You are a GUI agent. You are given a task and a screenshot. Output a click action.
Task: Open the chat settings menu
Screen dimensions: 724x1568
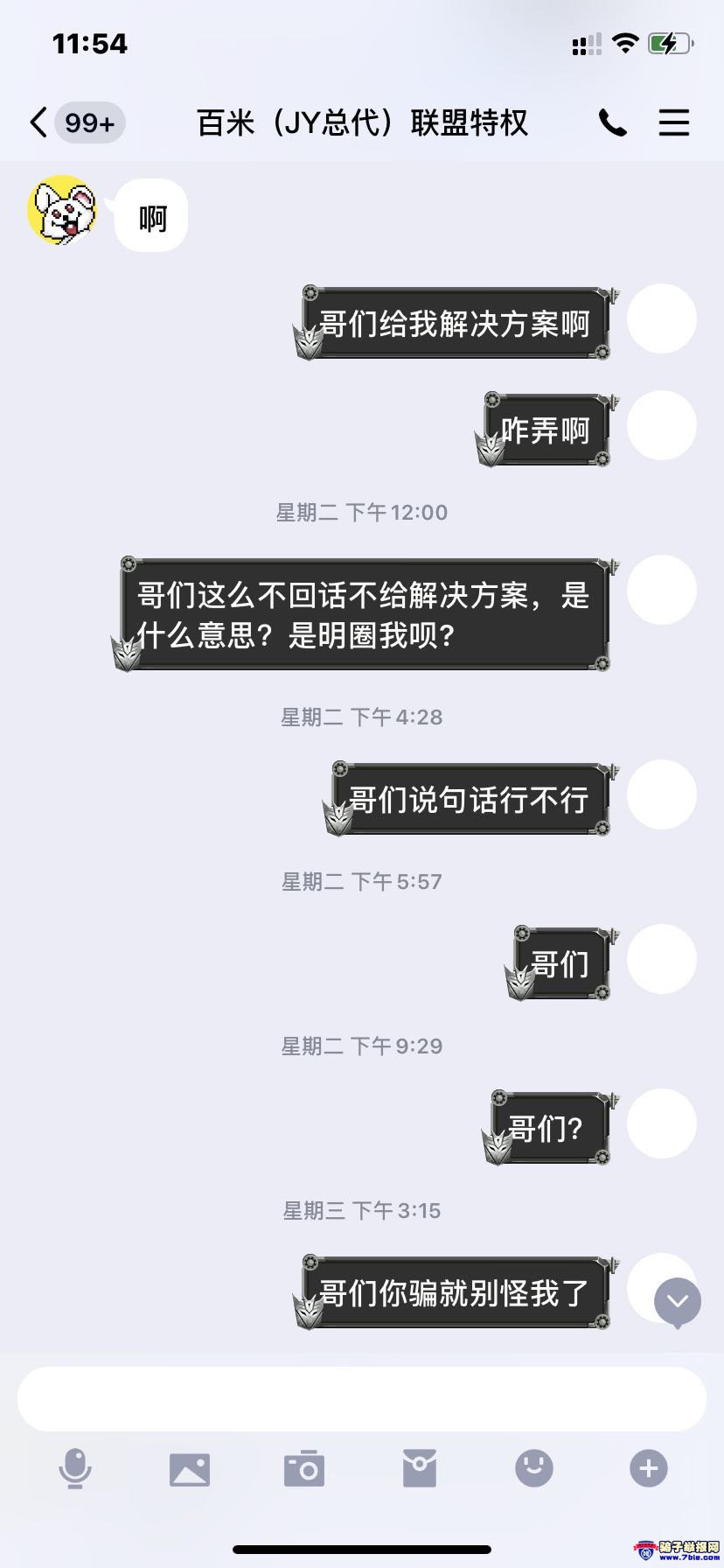click(x=673, y=123)
